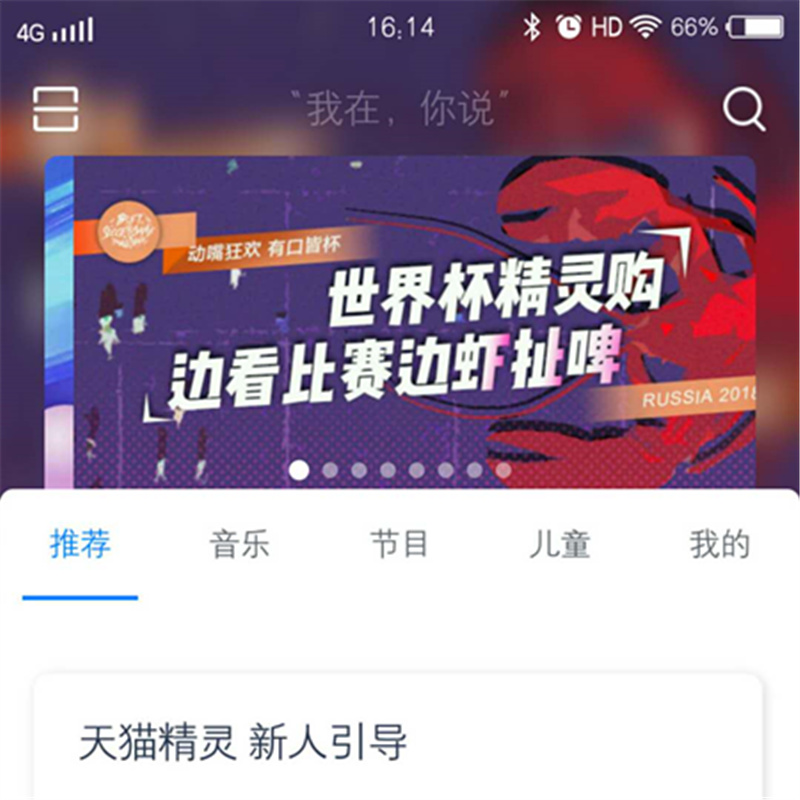
Task: Open the 世界杯精灵购 banner
Action: (400, 320)
